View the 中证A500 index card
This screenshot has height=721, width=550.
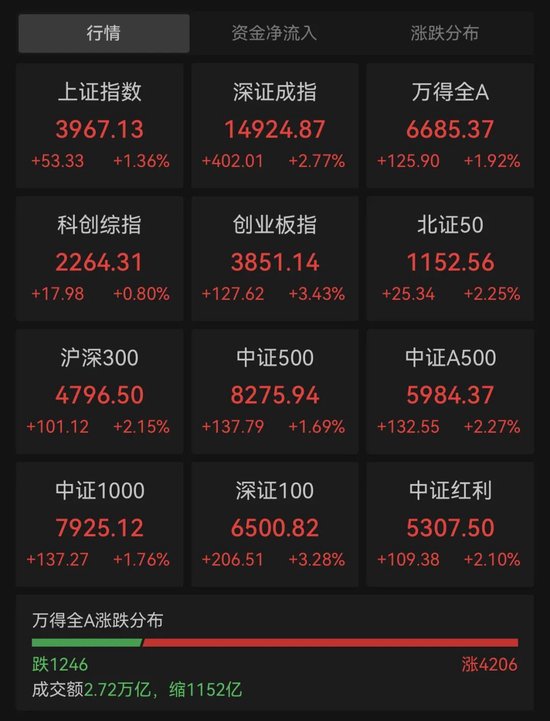tap(450, 391)
